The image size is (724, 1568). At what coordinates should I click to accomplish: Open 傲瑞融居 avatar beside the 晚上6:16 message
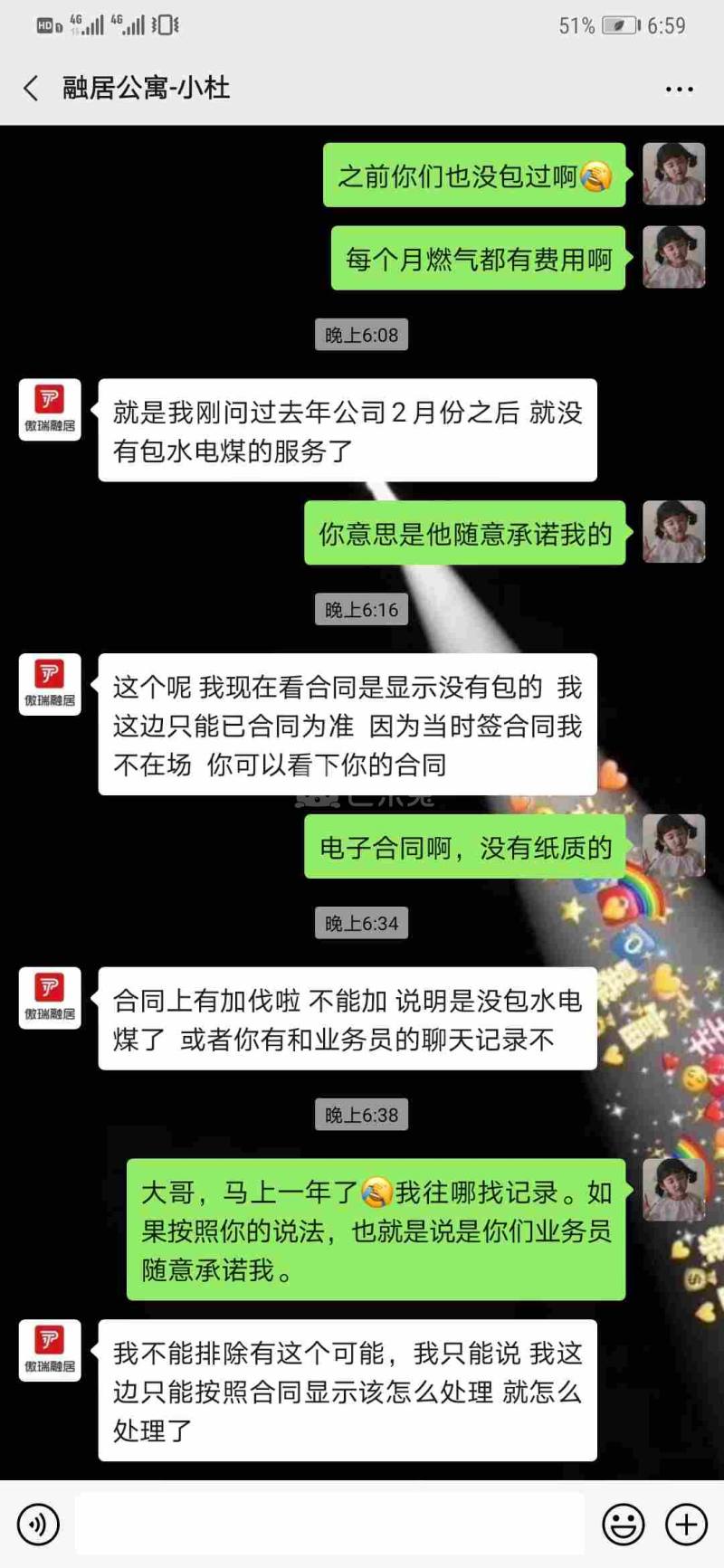pyautogui.click(x=50, y=684)
